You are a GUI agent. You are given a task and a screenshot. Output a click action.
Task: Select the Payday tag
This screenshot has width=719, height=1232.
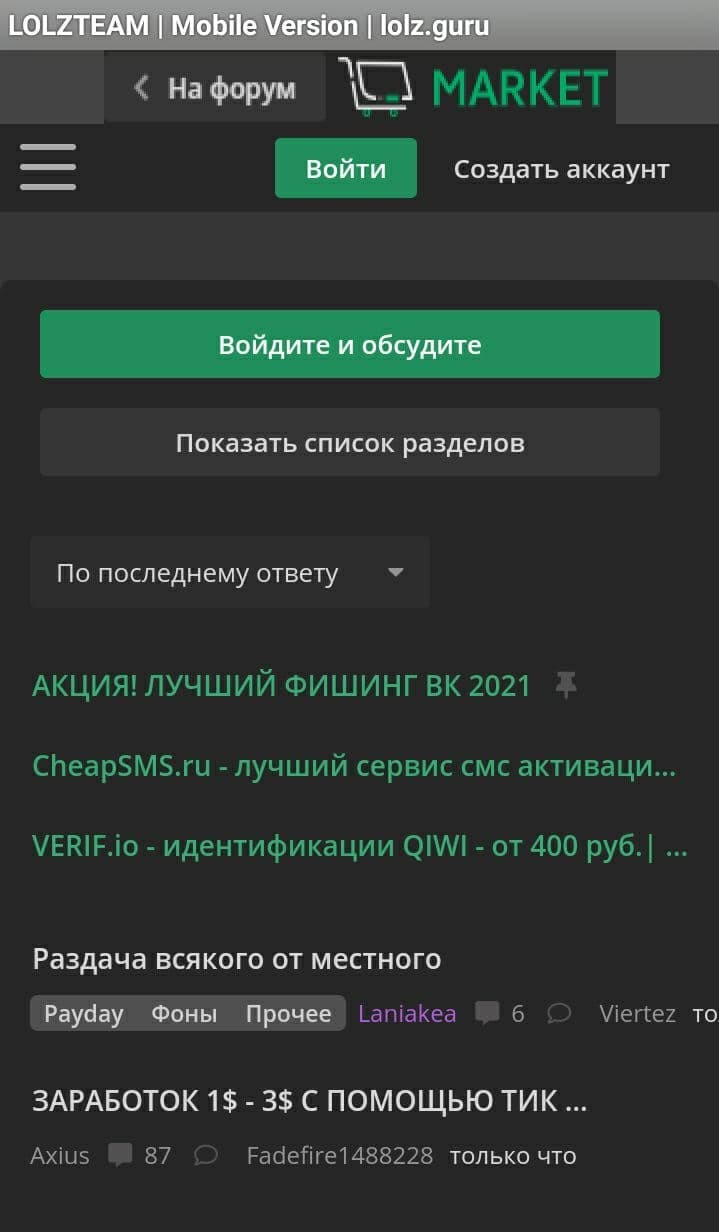click(84, 1014)
